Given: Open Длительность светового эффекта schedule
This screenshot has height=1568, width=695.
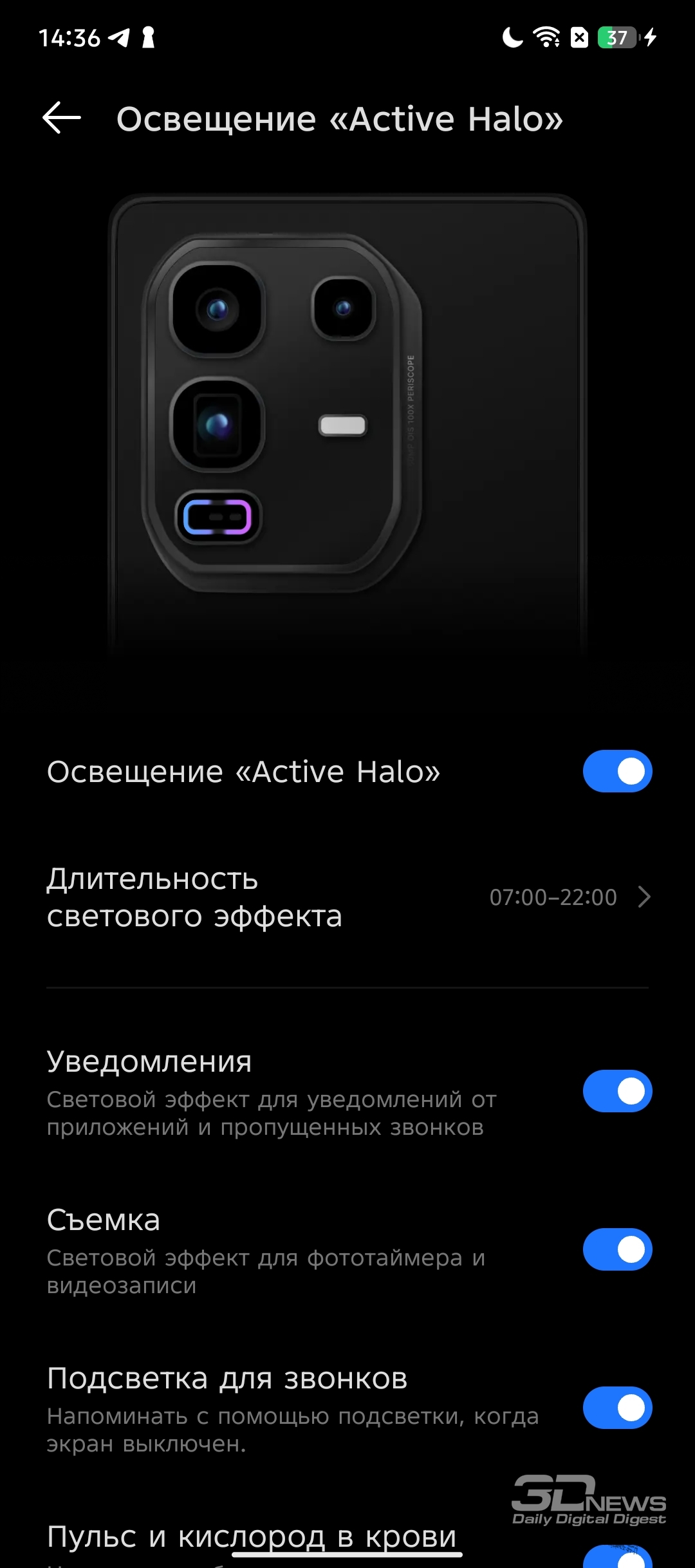Looking at the screenshot, I should pyautogui.click(x=347, y=897).
